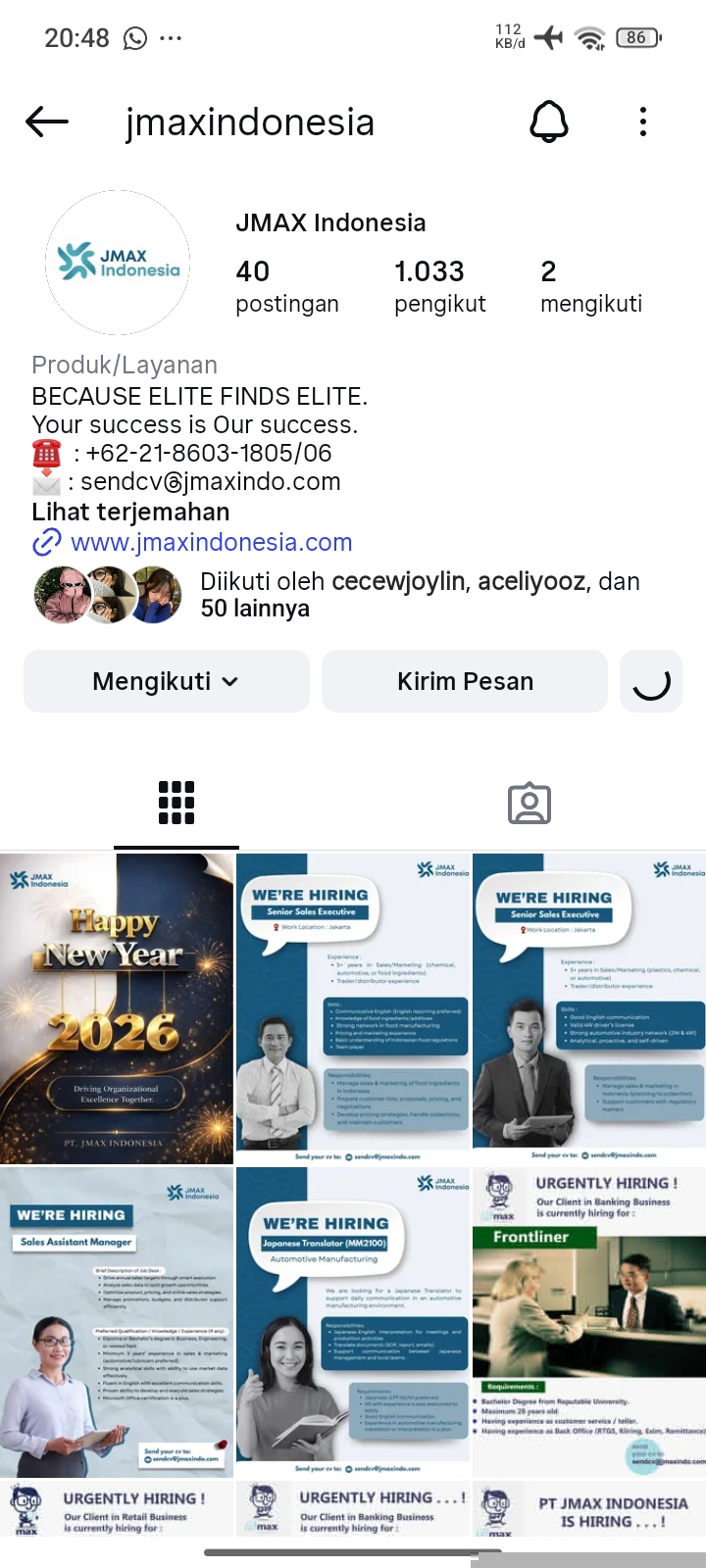View the JMAX Indonesia profile picture
Screen dimensions: 706x1568
coord(118,263)
